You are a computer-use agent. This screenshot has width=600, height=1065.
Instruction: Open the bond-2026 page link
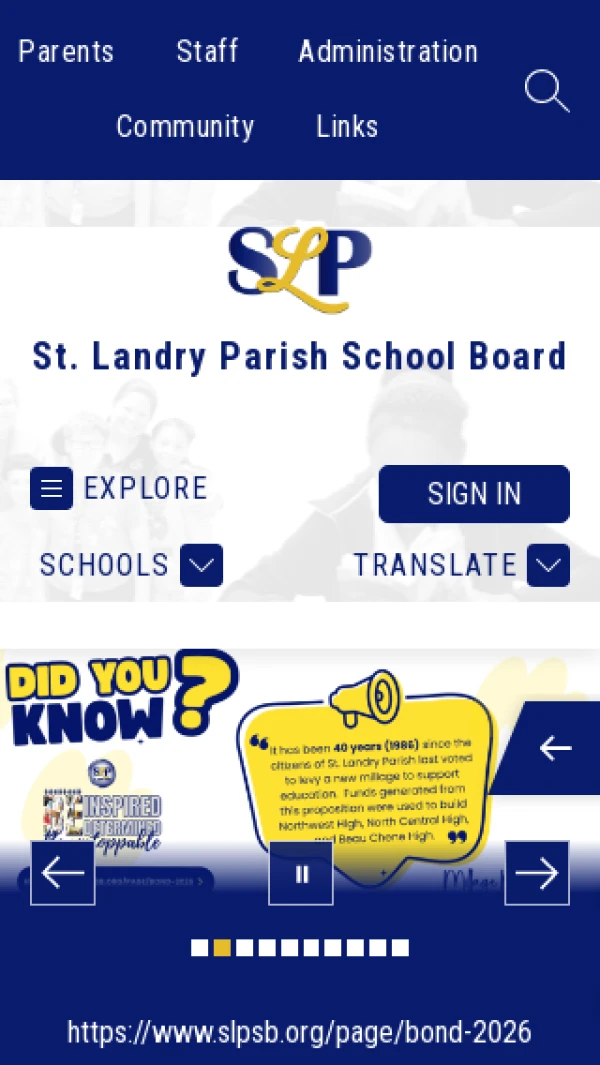299,1032
